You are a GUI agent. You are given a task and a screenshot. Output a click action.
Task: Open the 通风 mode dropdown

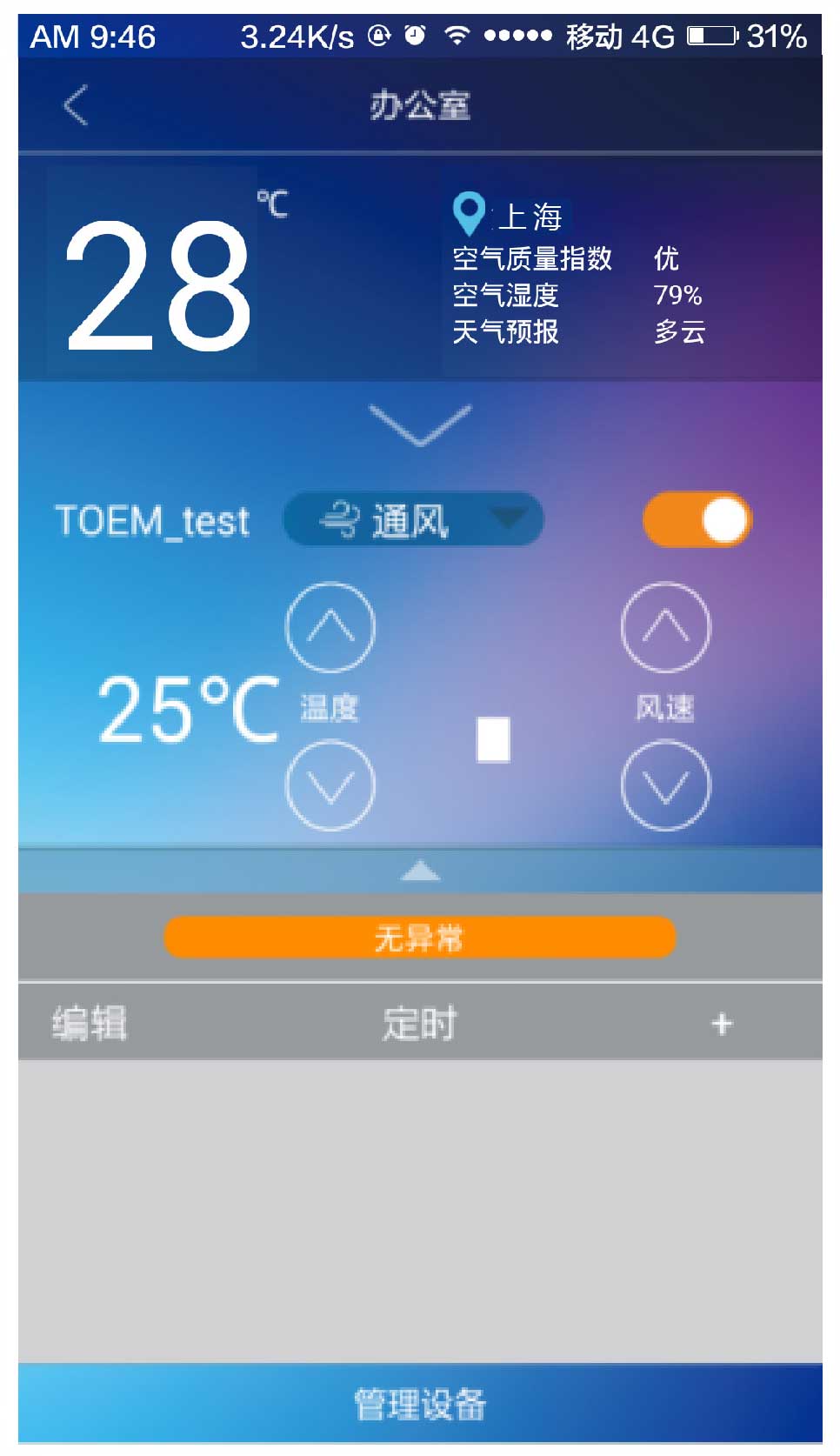(x=413, y=520)
